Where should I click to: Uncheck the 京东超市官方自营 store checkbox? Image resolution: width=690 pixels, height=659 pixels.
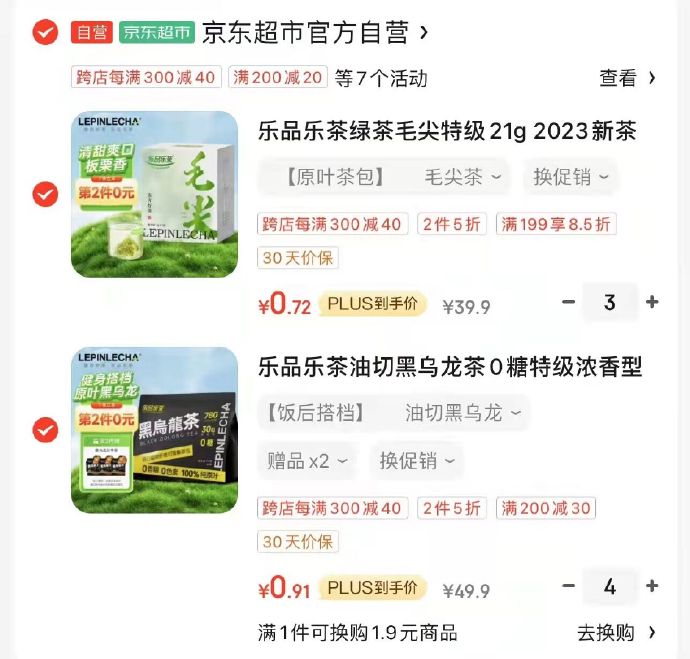(45, 33)
